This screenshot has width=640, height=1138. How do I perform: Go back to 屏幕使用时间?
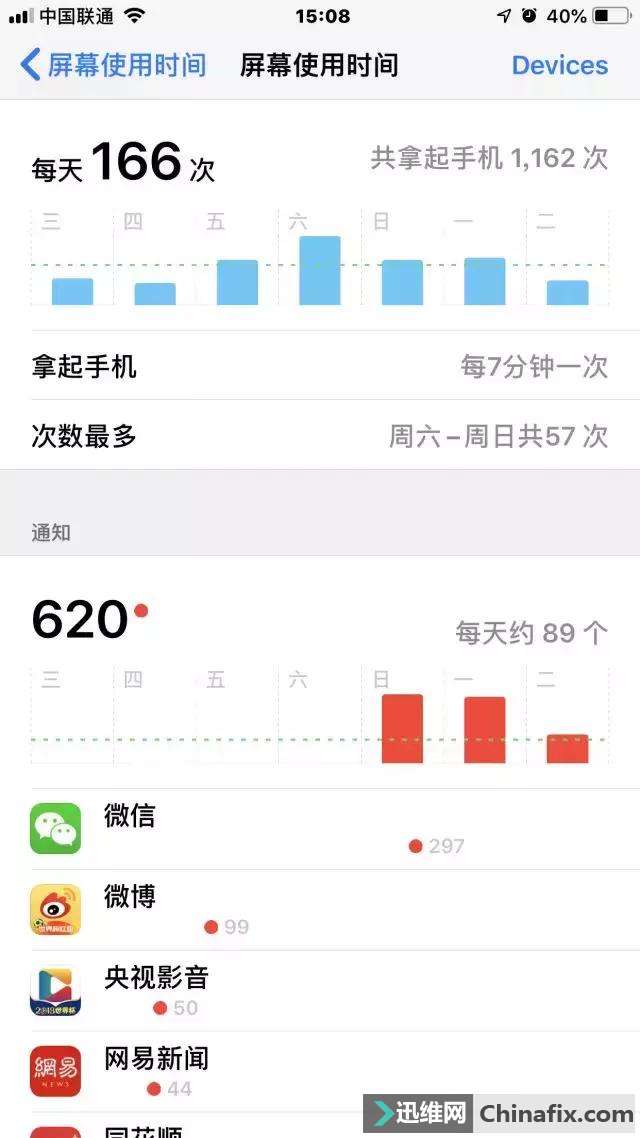113,66
